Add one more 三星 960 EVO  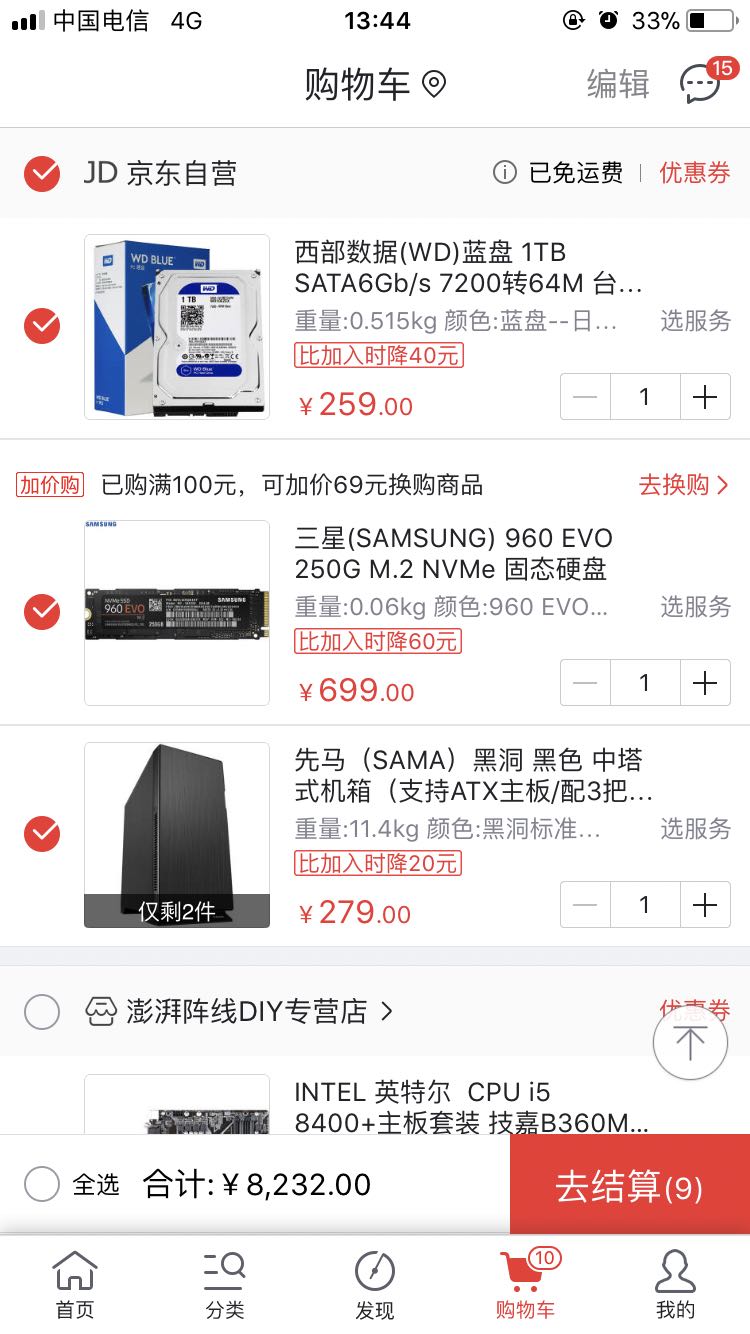(x=705, y=683)
